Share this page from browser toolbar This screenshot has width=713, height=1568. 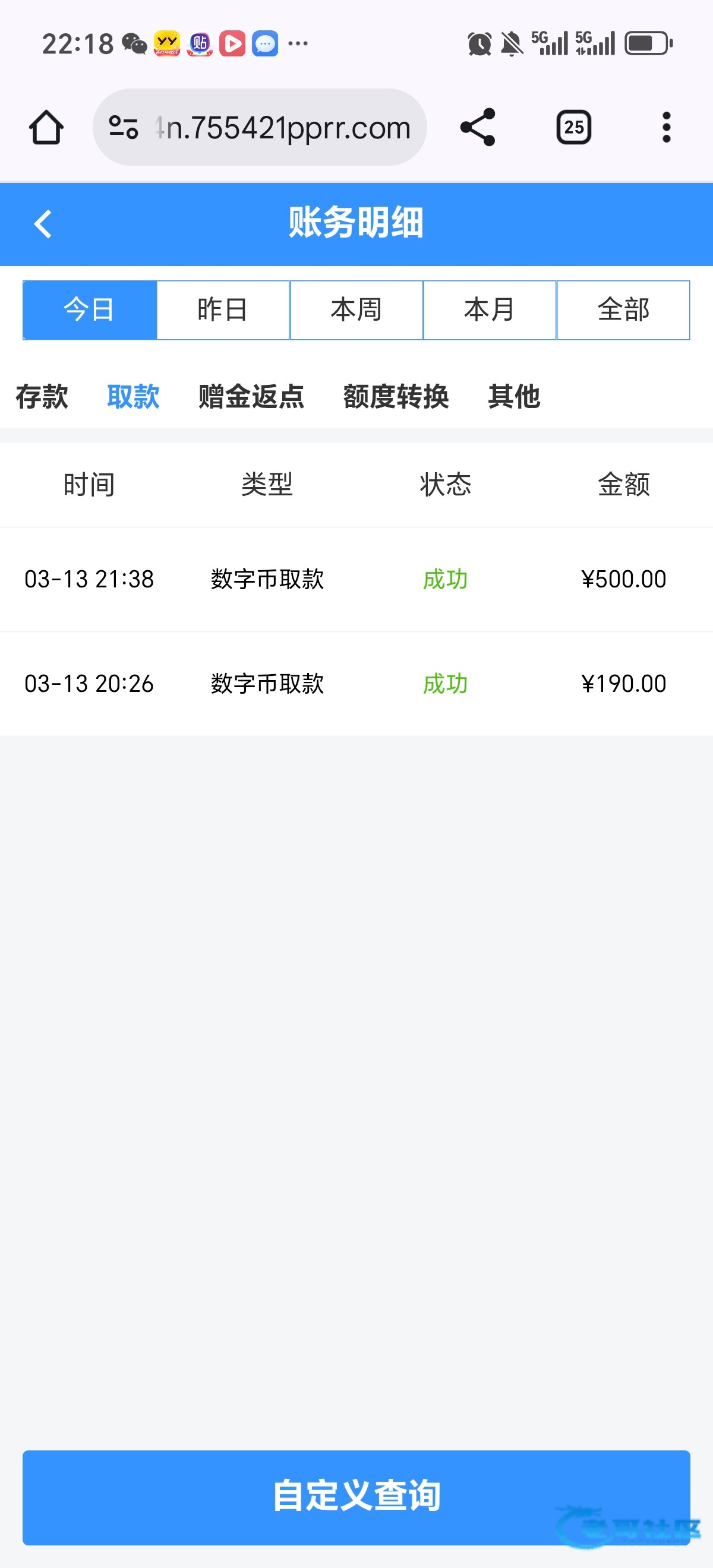[478, 127]
